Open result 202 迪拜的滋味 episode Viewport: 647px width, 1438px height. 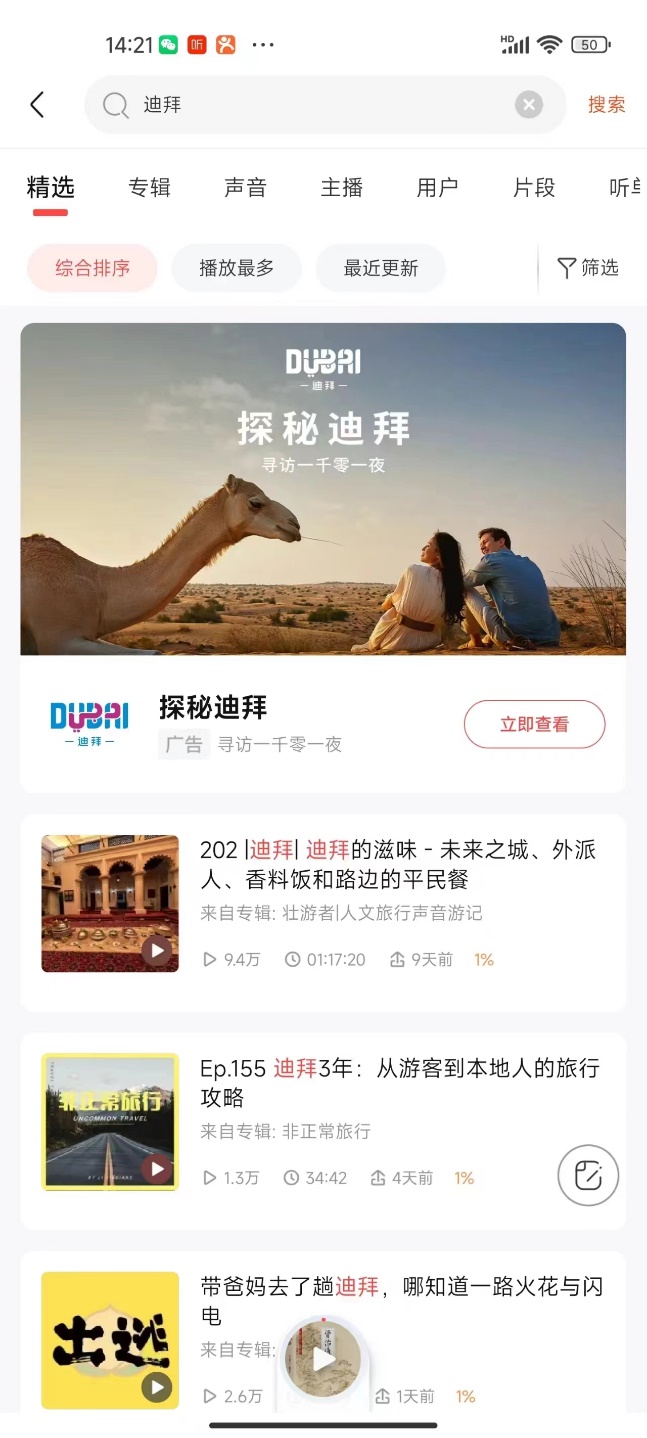pos(398,864)
